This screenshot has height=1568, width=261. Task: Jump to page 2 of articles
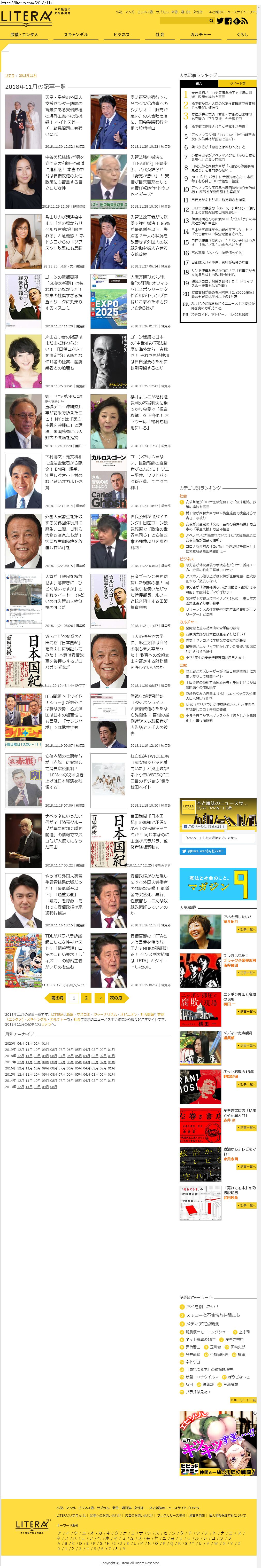(x=86, y=998)
